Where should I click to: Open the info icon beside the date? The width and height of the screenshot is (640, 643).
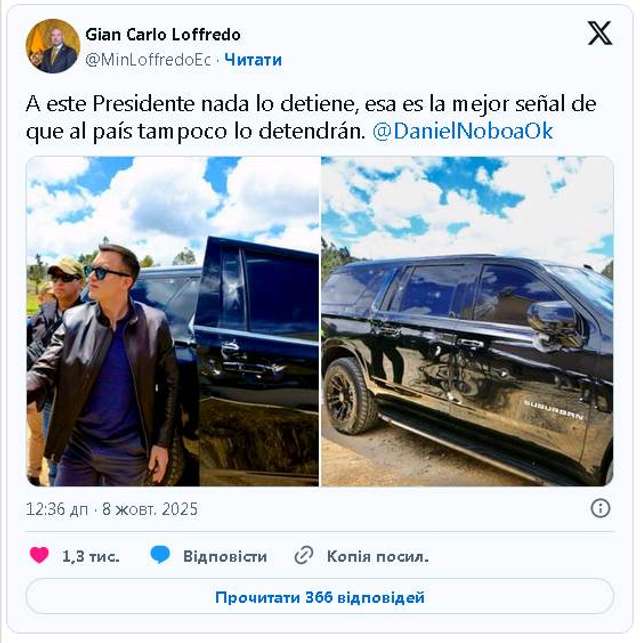600,508
